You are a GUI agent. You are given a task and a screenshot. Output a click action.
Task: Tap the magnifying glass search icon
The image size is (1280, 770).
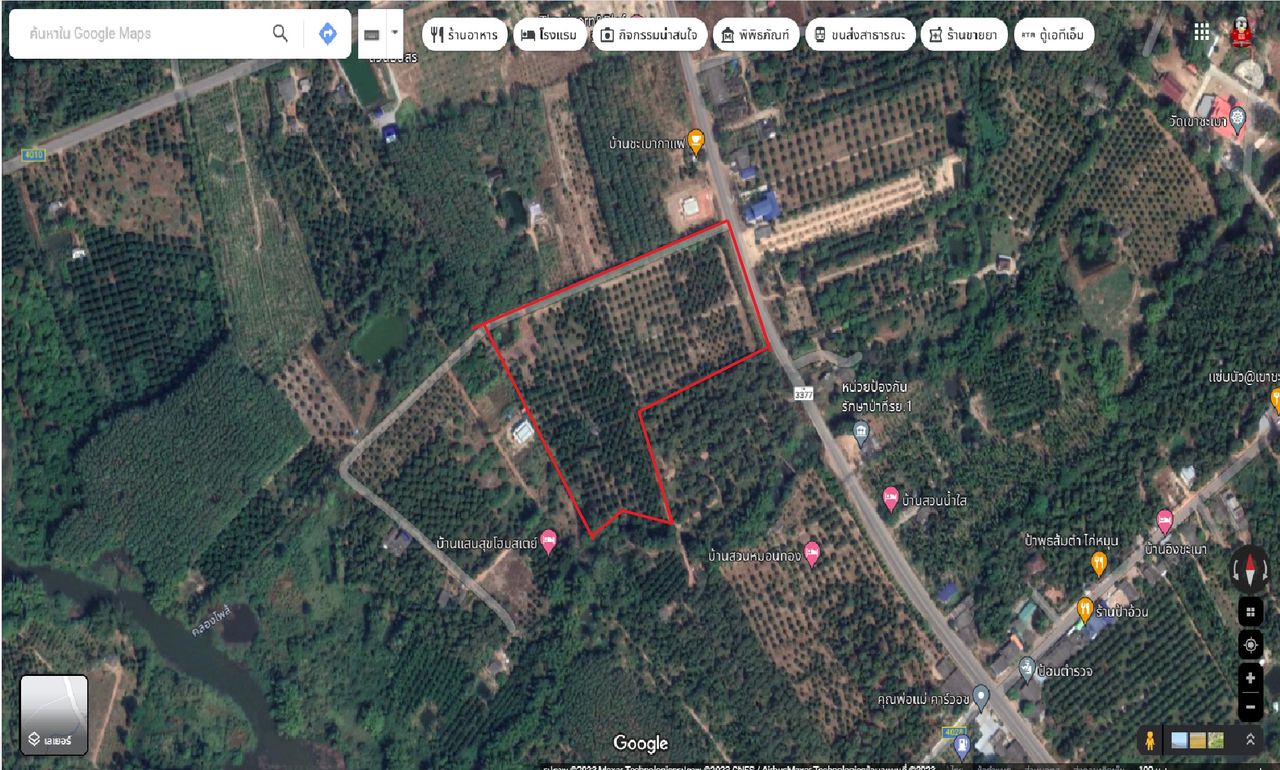280,34
